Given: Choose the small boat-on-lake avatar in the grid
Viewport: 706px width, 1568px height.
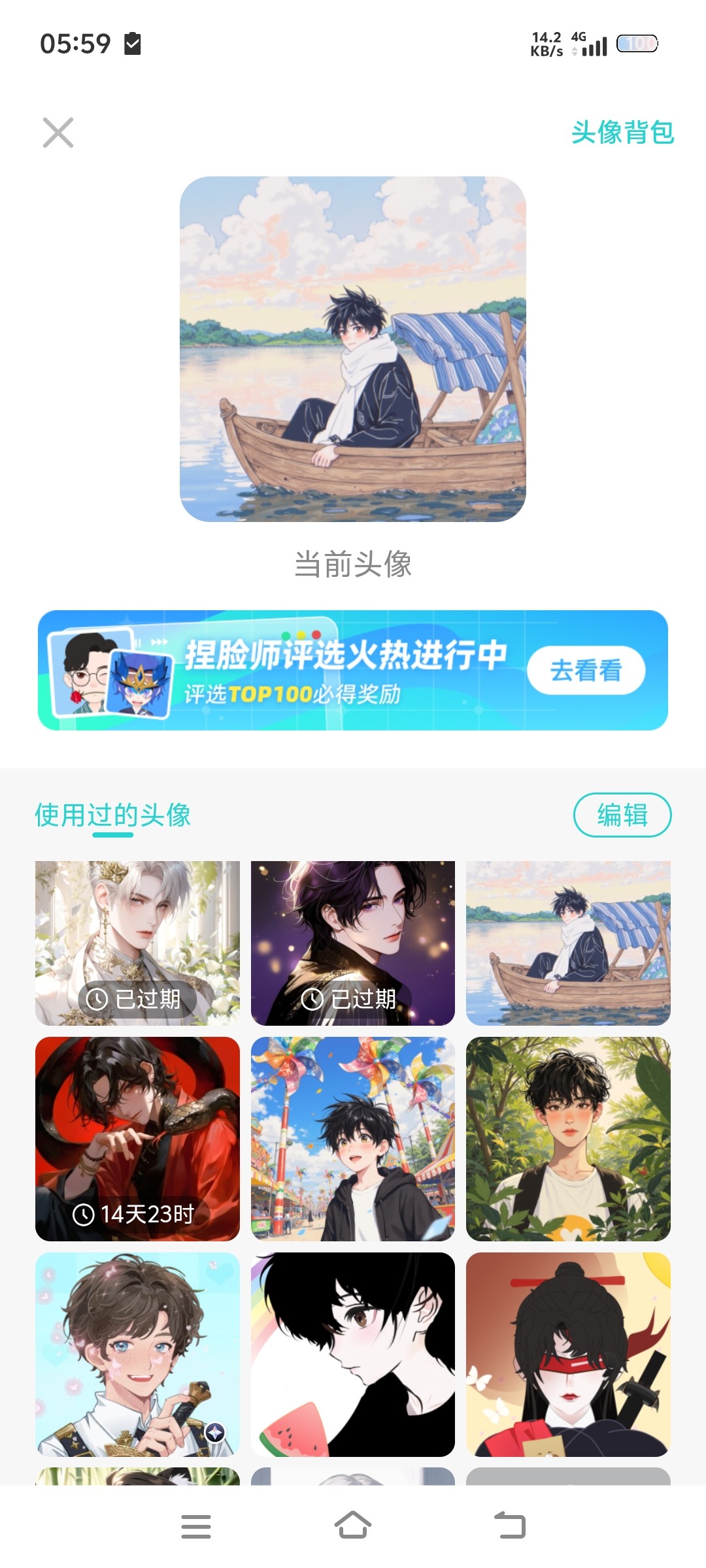Looking at the screenshot, I should point(568,943).
